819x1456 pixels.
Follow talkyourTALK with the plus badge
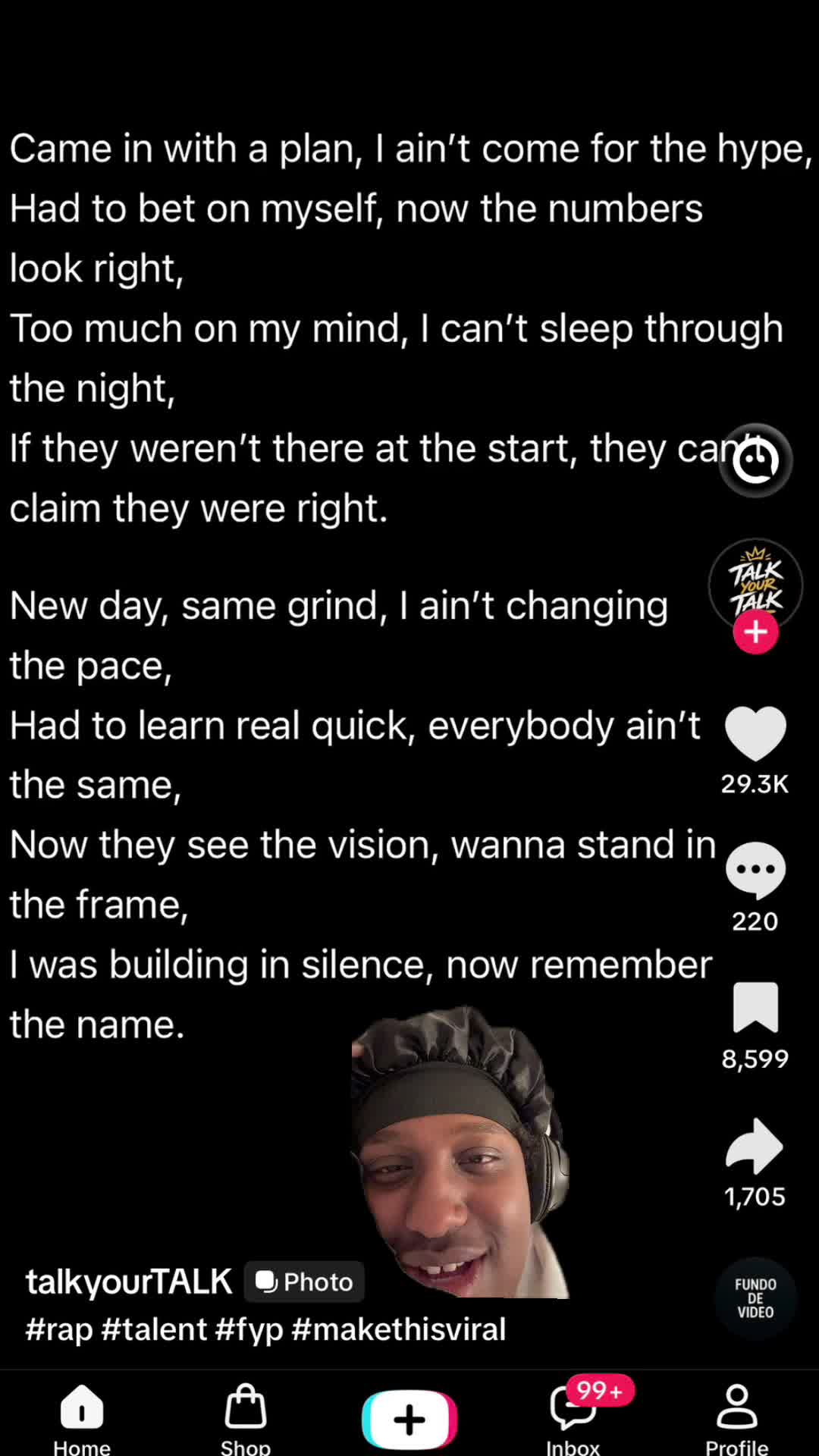(x=755, y=632)
